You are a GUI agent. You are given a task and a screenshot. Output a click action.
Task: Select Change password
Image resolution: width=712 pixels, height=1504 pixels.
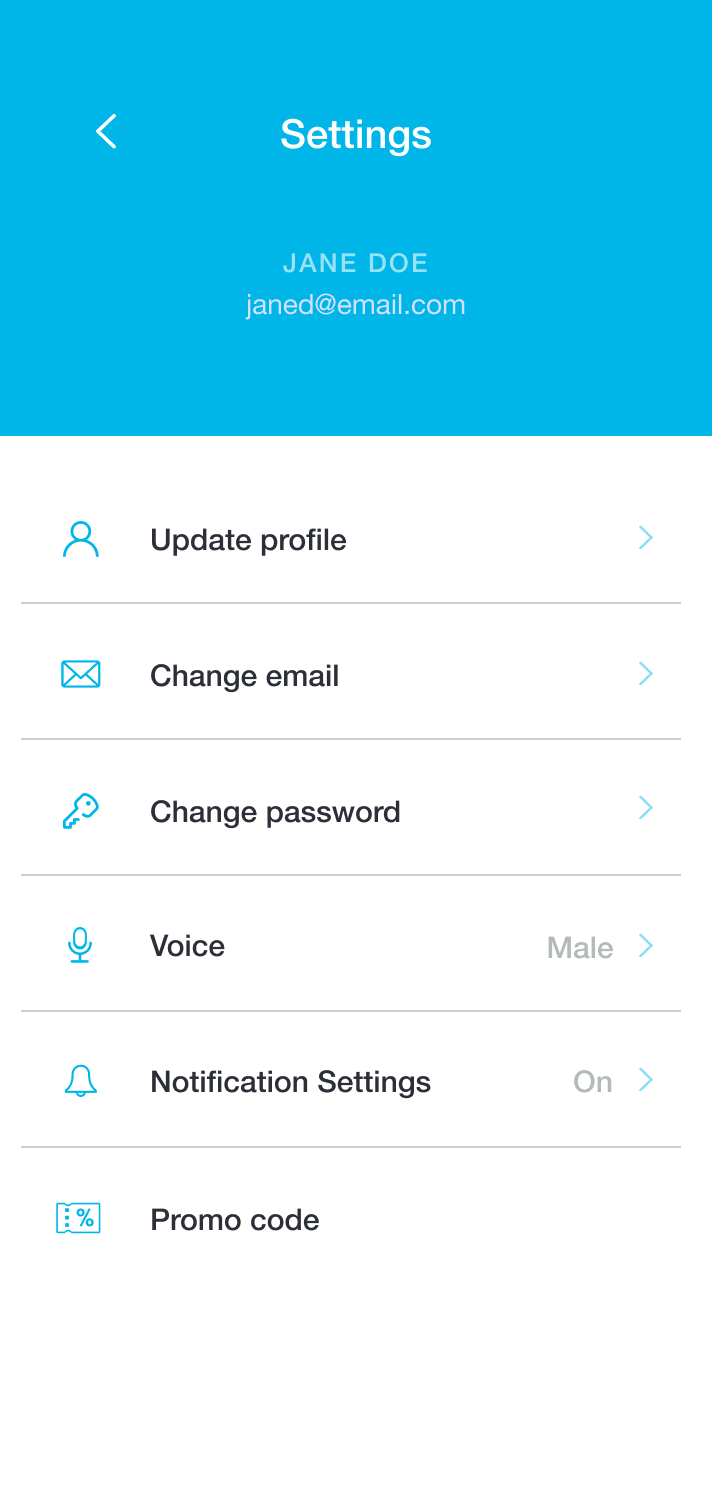pos(275,812)
